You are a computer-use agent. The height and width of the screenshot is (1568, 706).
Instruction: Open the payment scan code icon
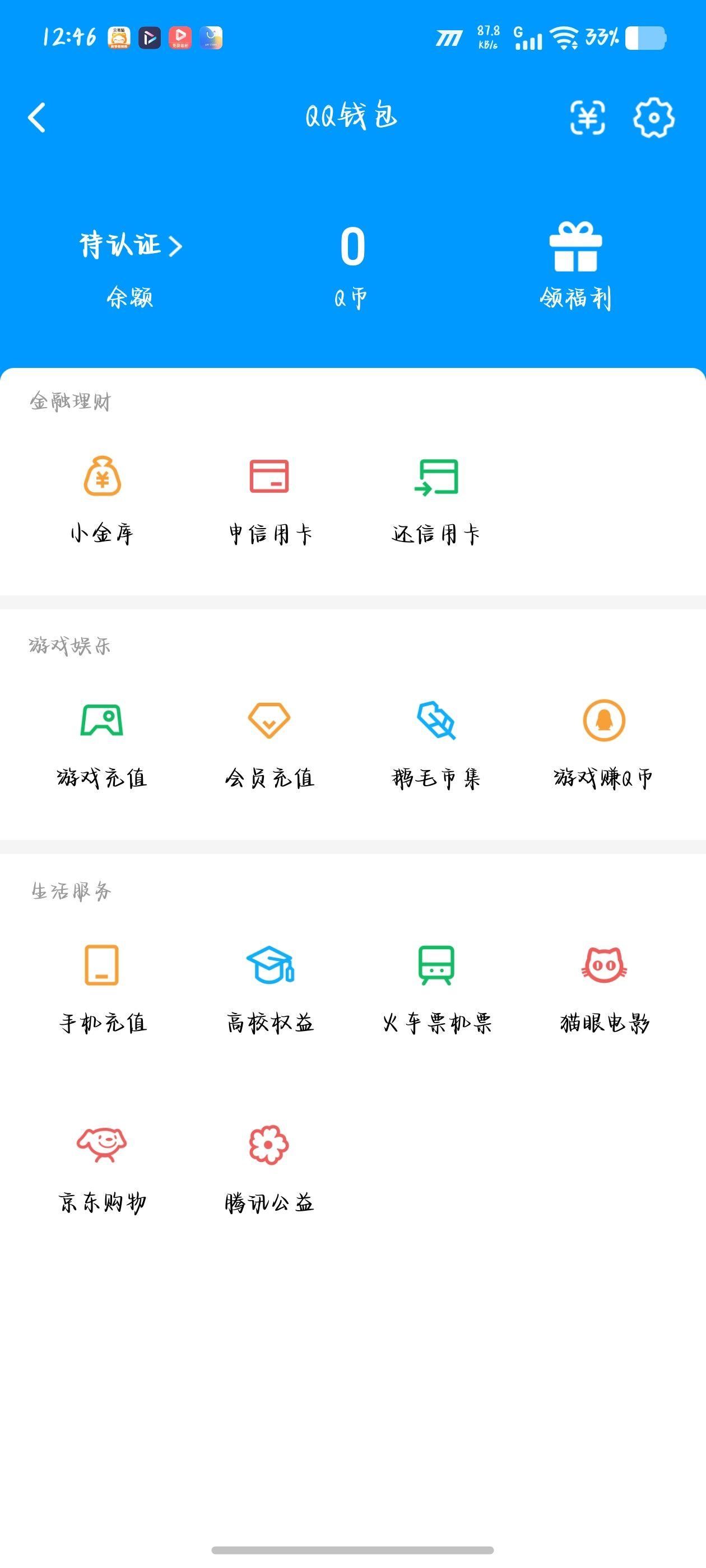[x=587, y=118]
